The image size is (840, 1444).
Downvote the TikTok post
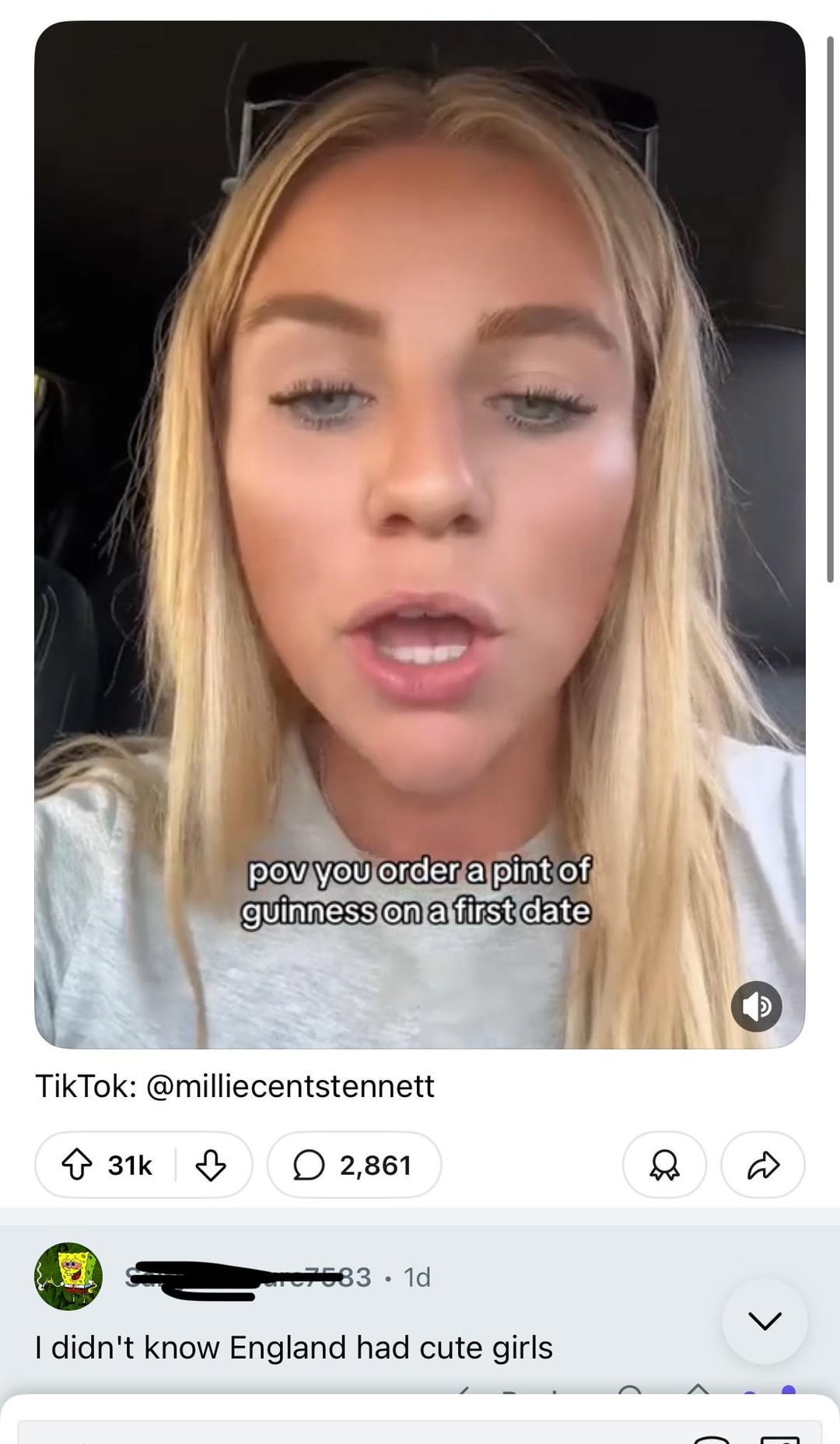(210, 1165)
